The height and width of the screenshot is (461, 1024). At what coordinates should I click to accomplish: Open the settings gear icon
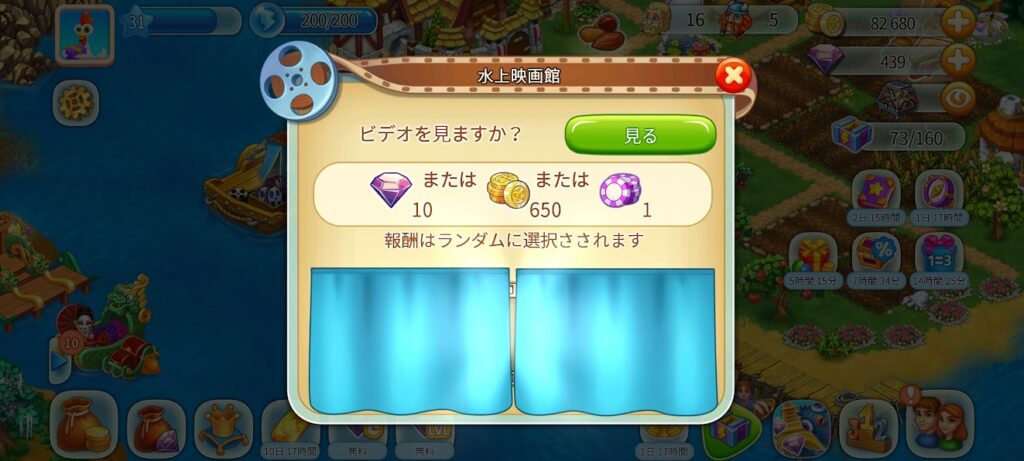(x=75, y=102)
